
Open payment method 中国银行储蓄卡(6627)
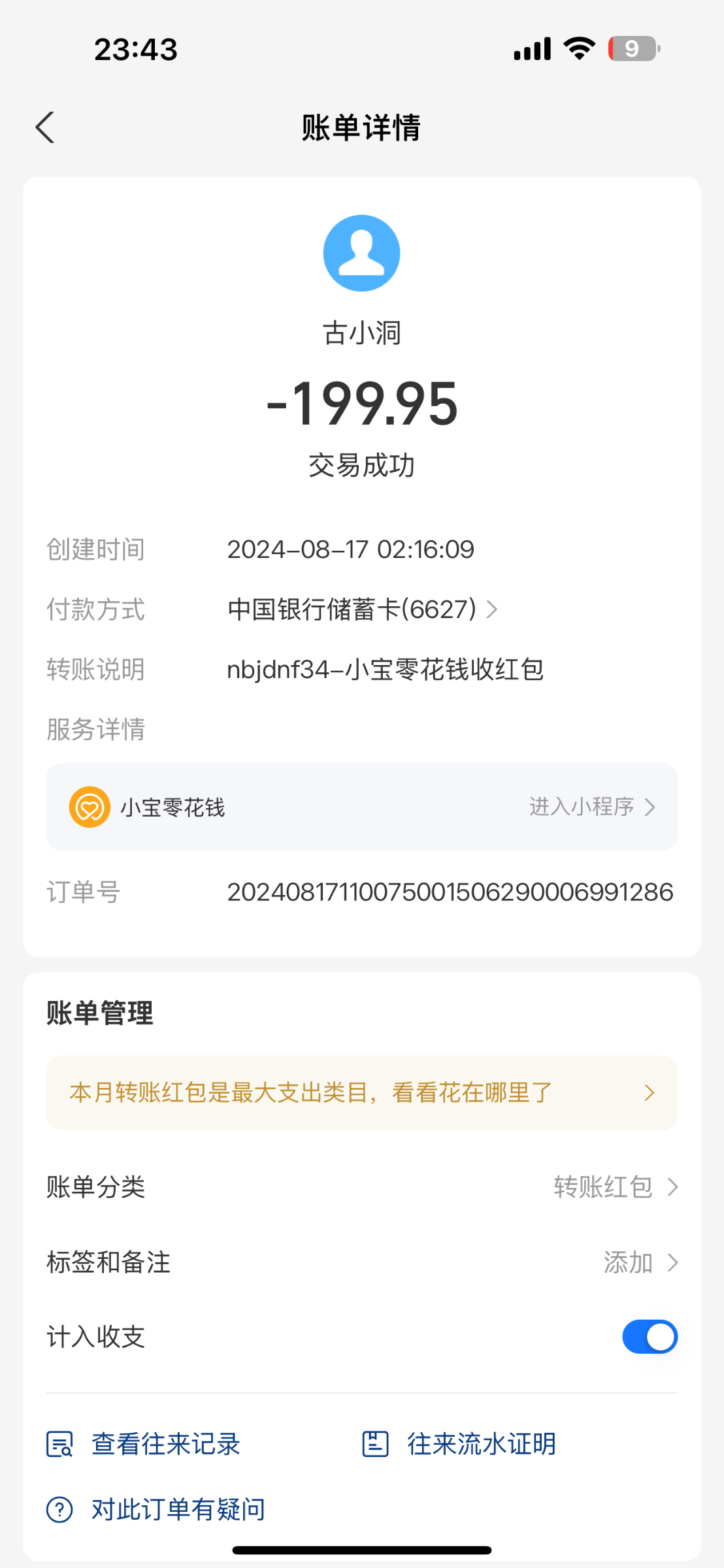363,610
